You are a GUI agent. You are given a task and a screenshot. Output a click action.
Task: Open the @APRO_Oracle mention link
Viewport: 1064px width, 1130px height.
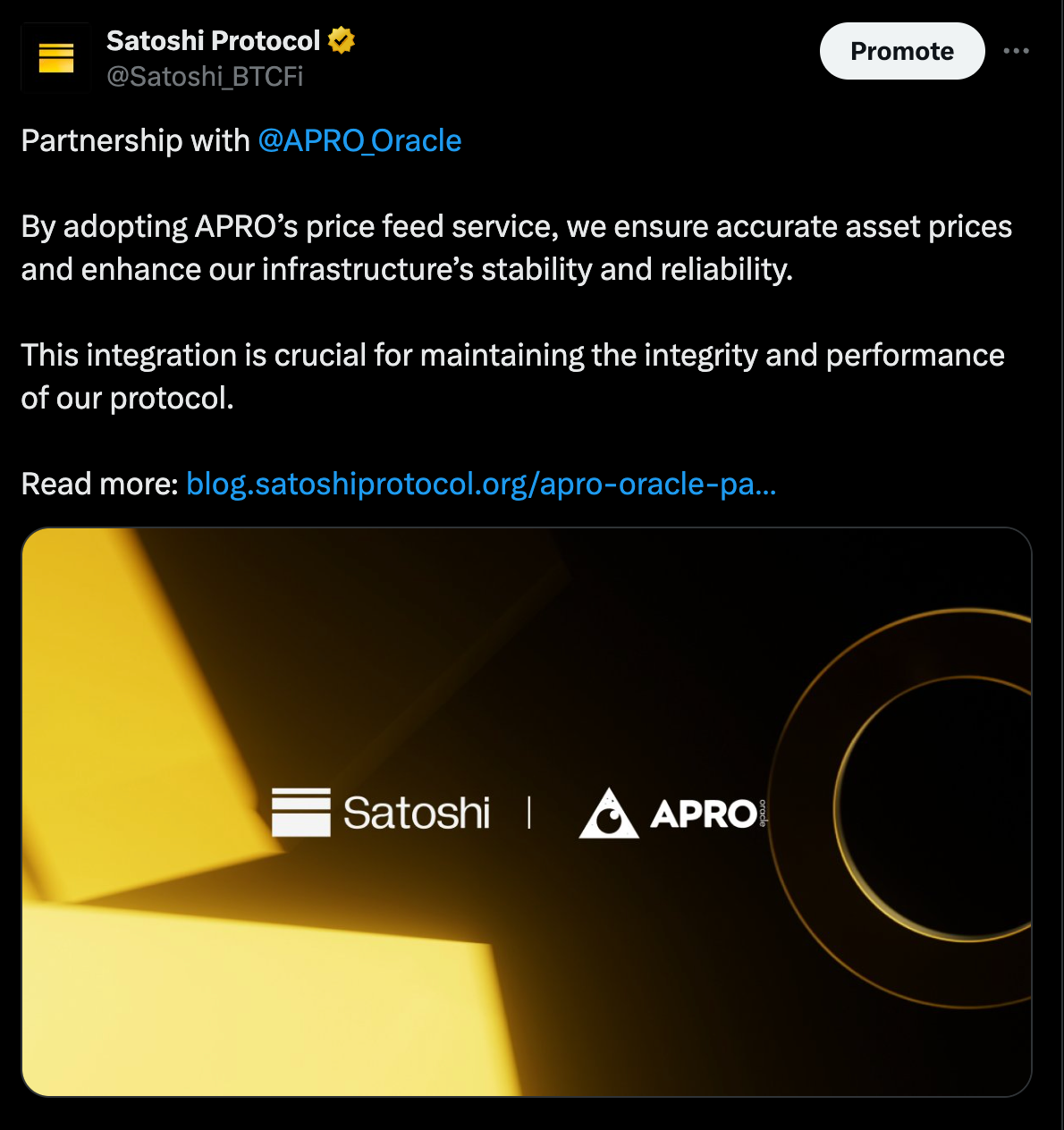tap(359, 140)
